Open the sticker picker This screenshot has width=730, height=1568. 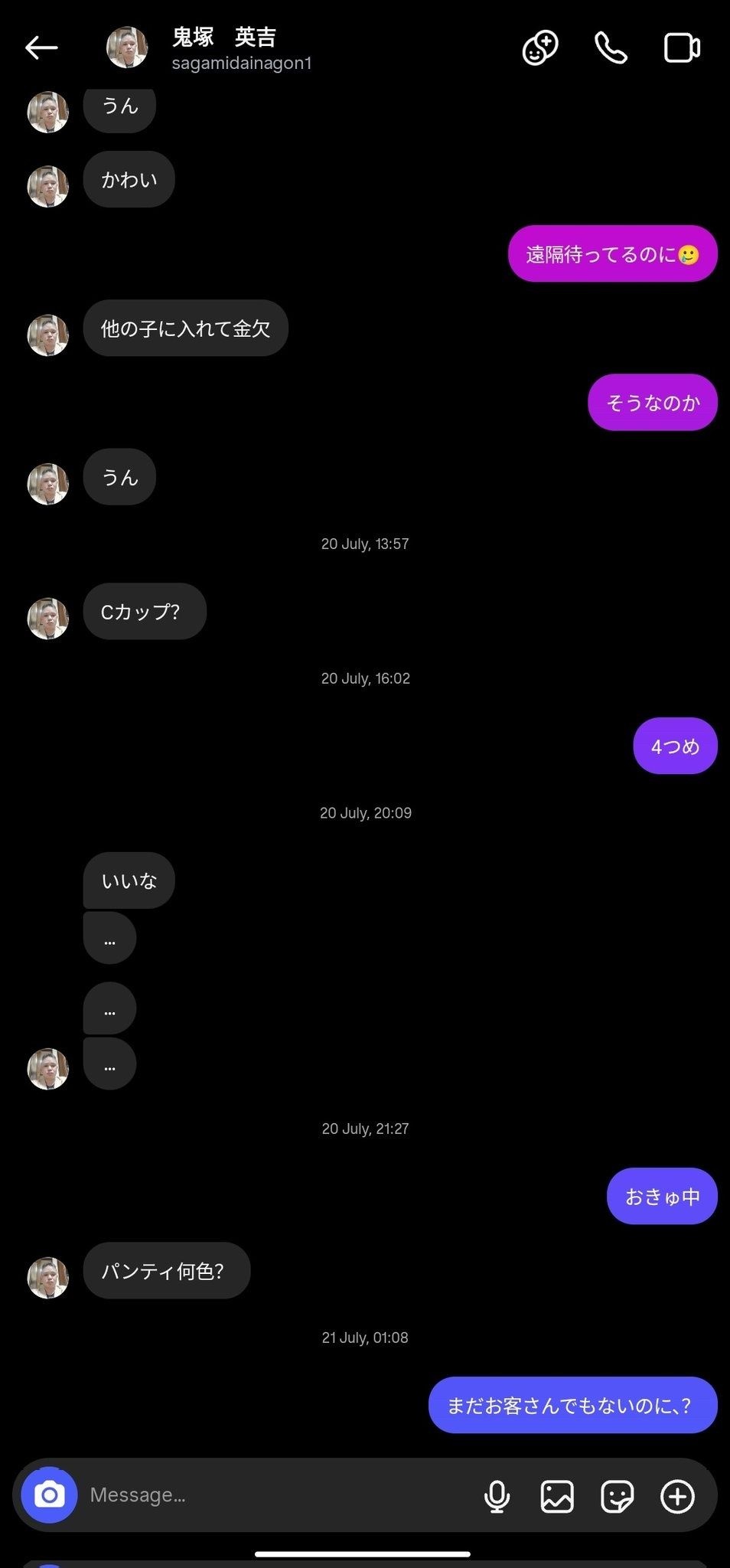tap(617, 1496)
